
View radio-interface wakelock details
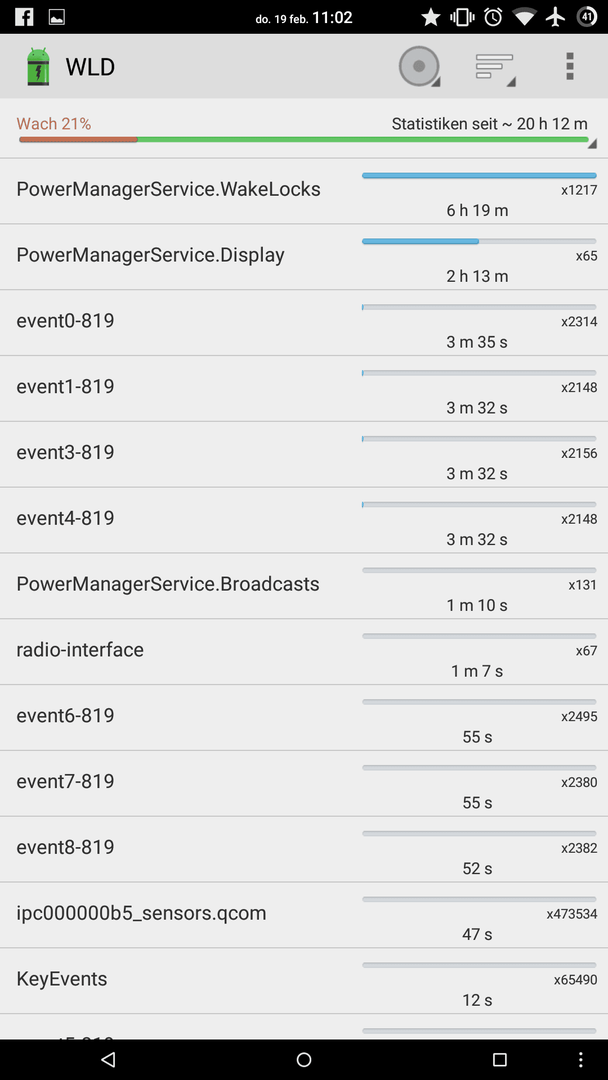304,652
